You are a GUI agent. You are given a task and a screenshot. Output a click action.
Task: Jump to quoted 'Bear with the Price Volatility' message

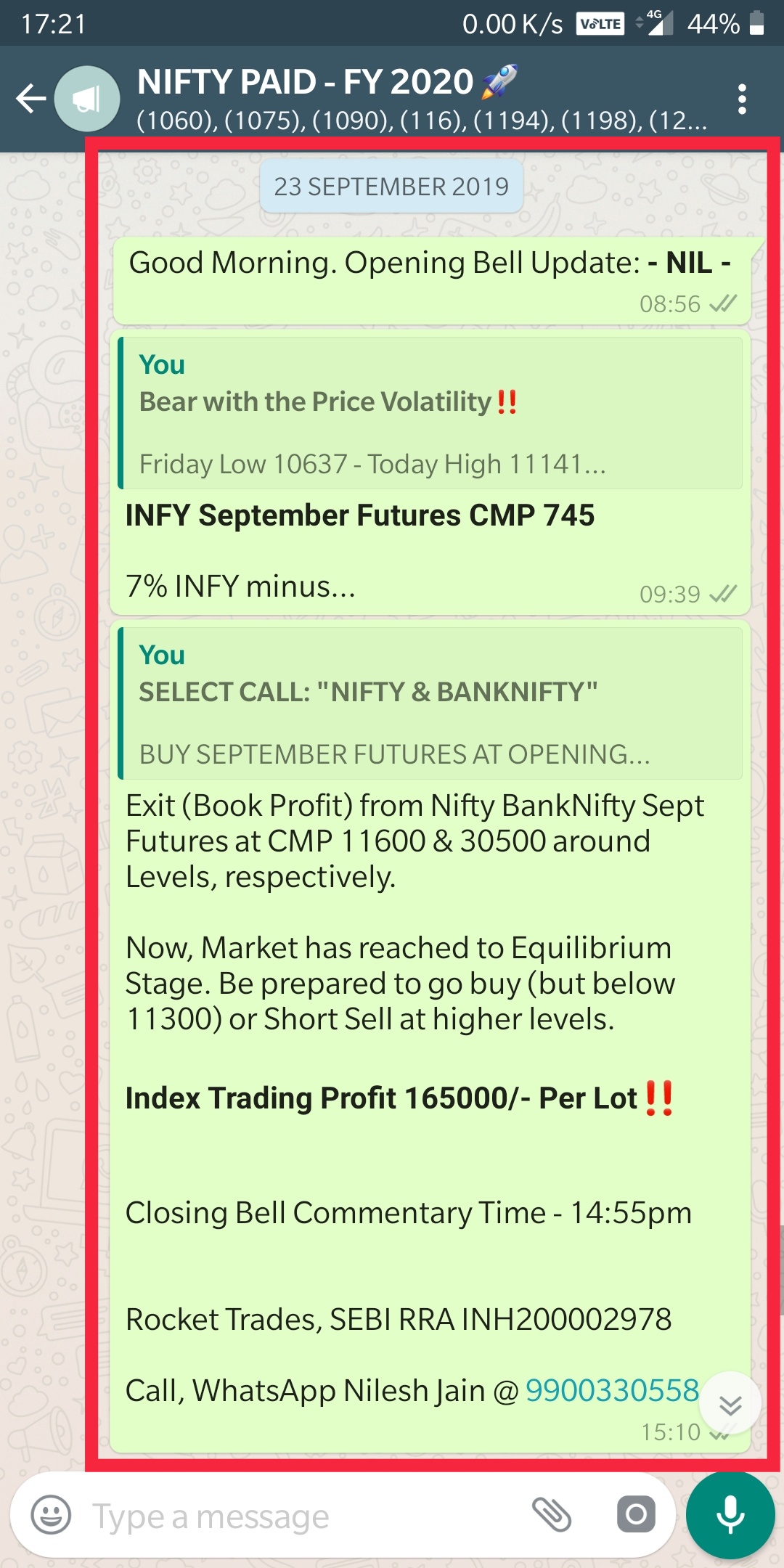[430, 413]
